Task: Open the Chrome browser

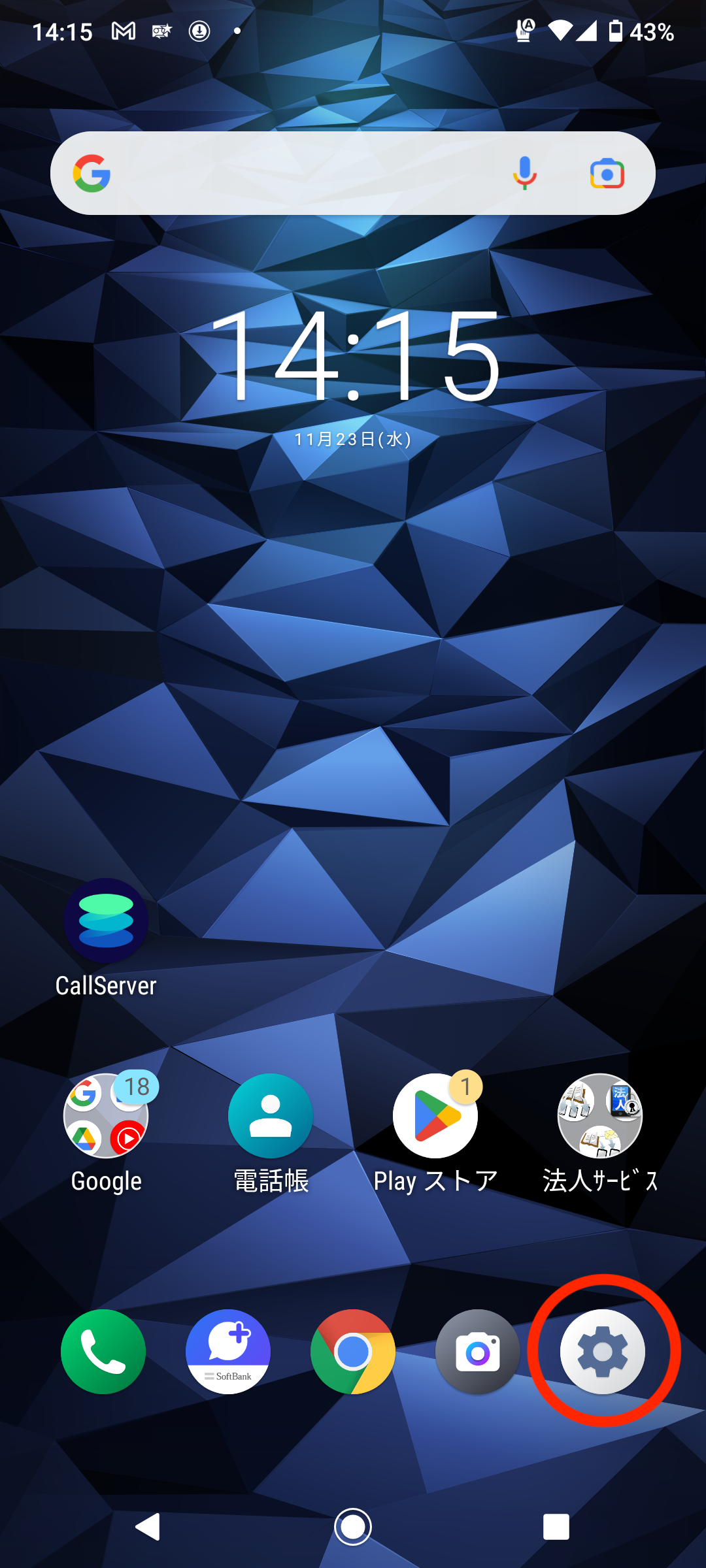Action: (353, 1352)
